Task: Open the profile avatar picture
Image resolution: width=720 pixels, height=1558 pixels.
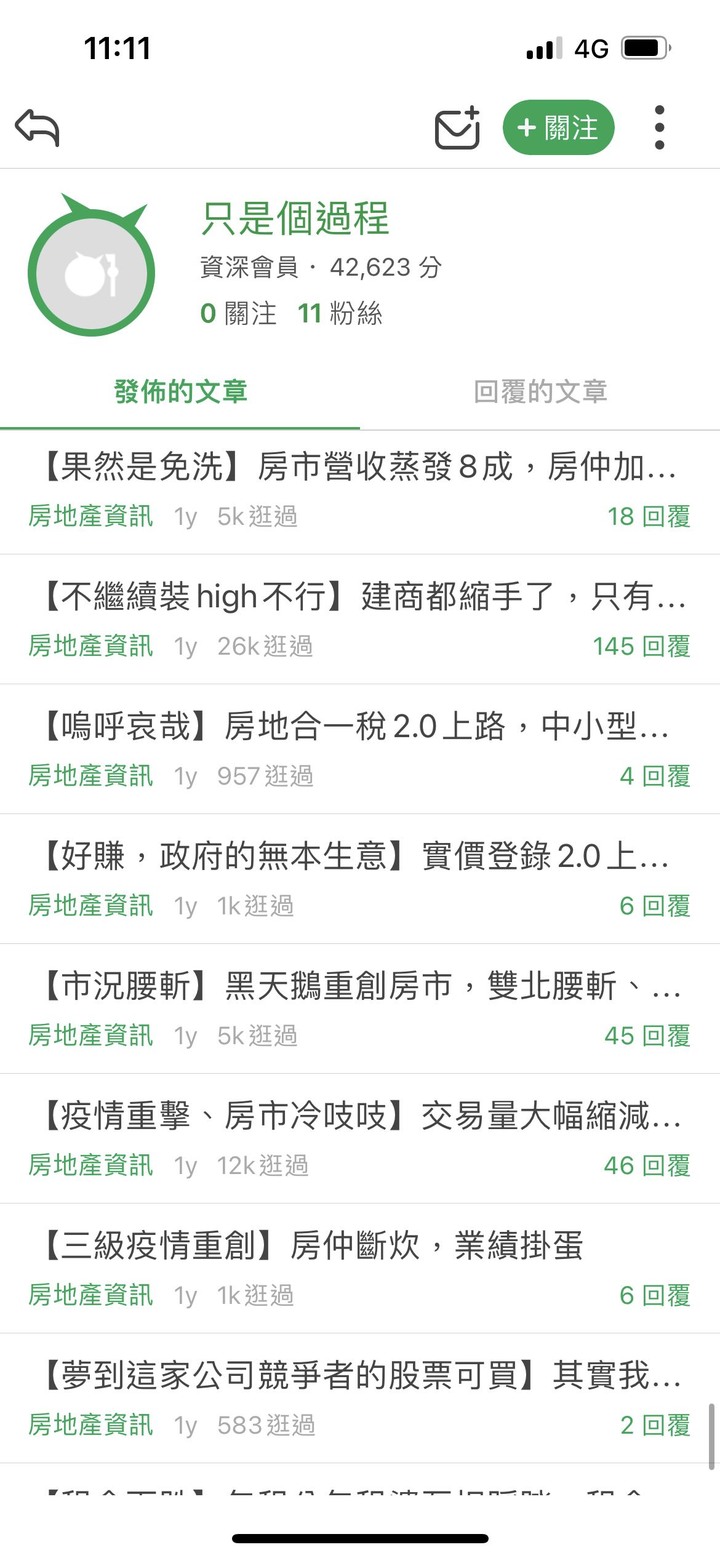Action: (x=91, y=266)
